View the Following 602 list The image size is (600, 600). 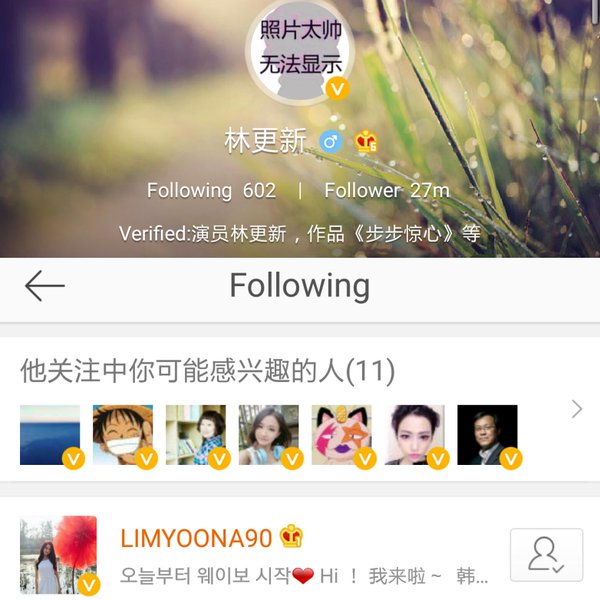(x=211, y=190)
